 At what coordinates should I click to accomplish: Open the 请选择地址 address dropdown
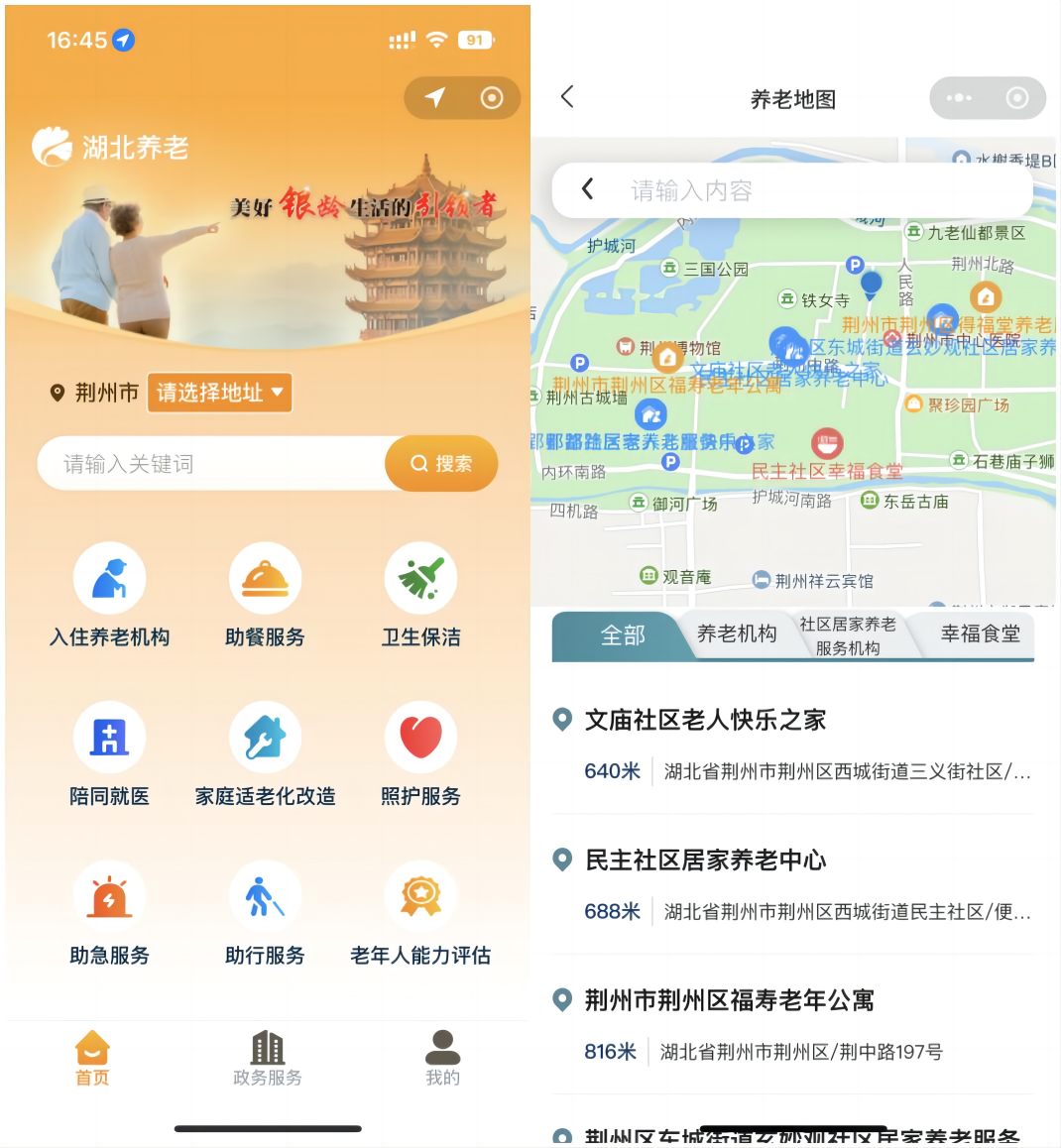pos(219,393)
